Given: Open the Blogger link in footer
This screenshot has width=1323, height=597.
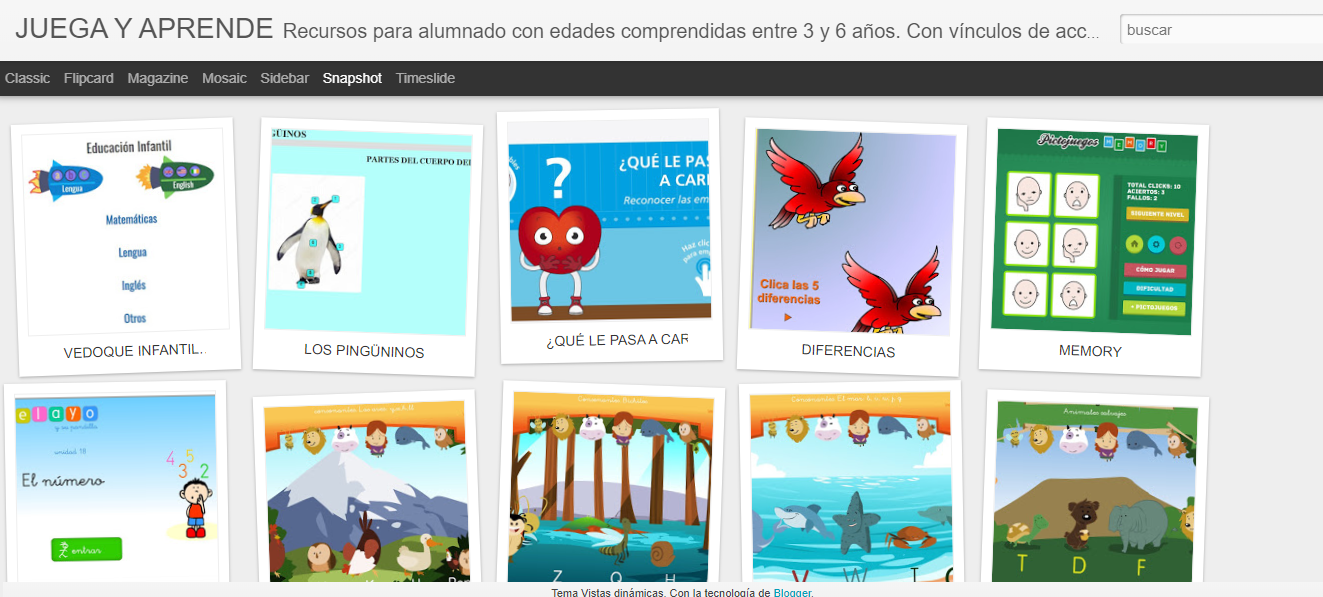Looking at the screenshot, I should click(x=792, y=592).
